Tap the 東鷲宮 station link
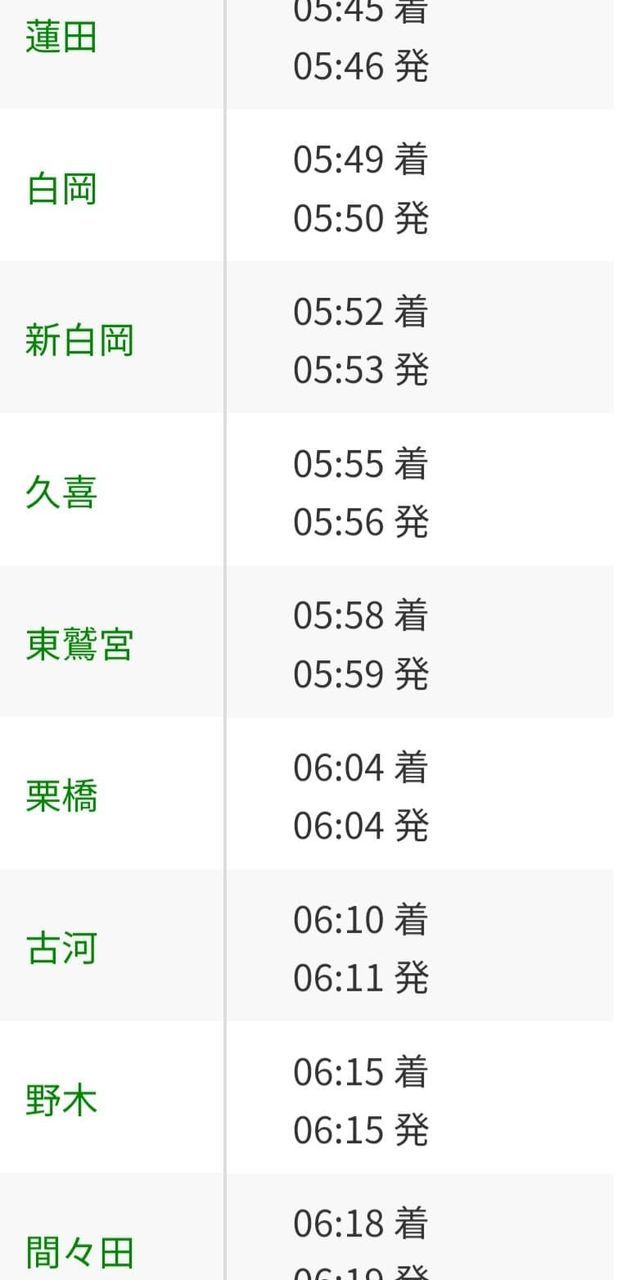The height and width of the screenshot is (1280, 640). [x=79, y=645]
